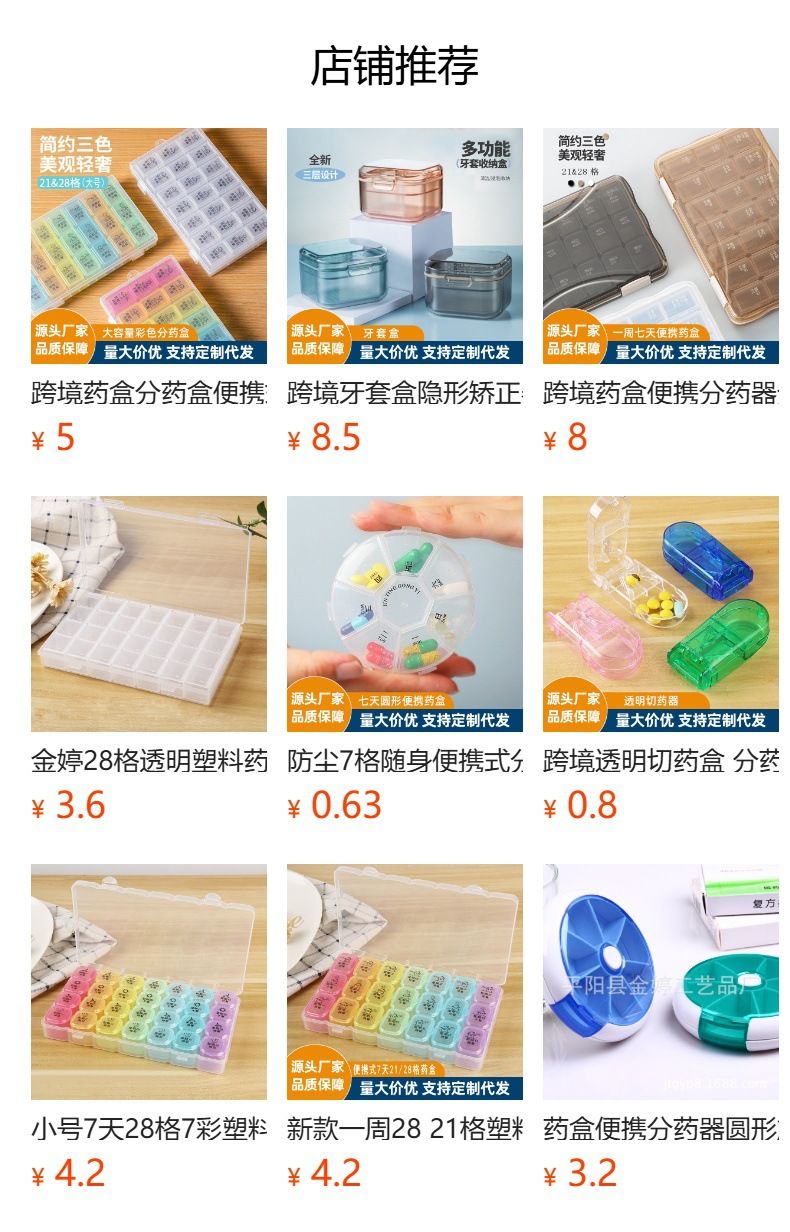Open 跨境药盒便携分药器 product at ¥8
Viewport: 790px width, 1232px height.
tap(661, 292)
